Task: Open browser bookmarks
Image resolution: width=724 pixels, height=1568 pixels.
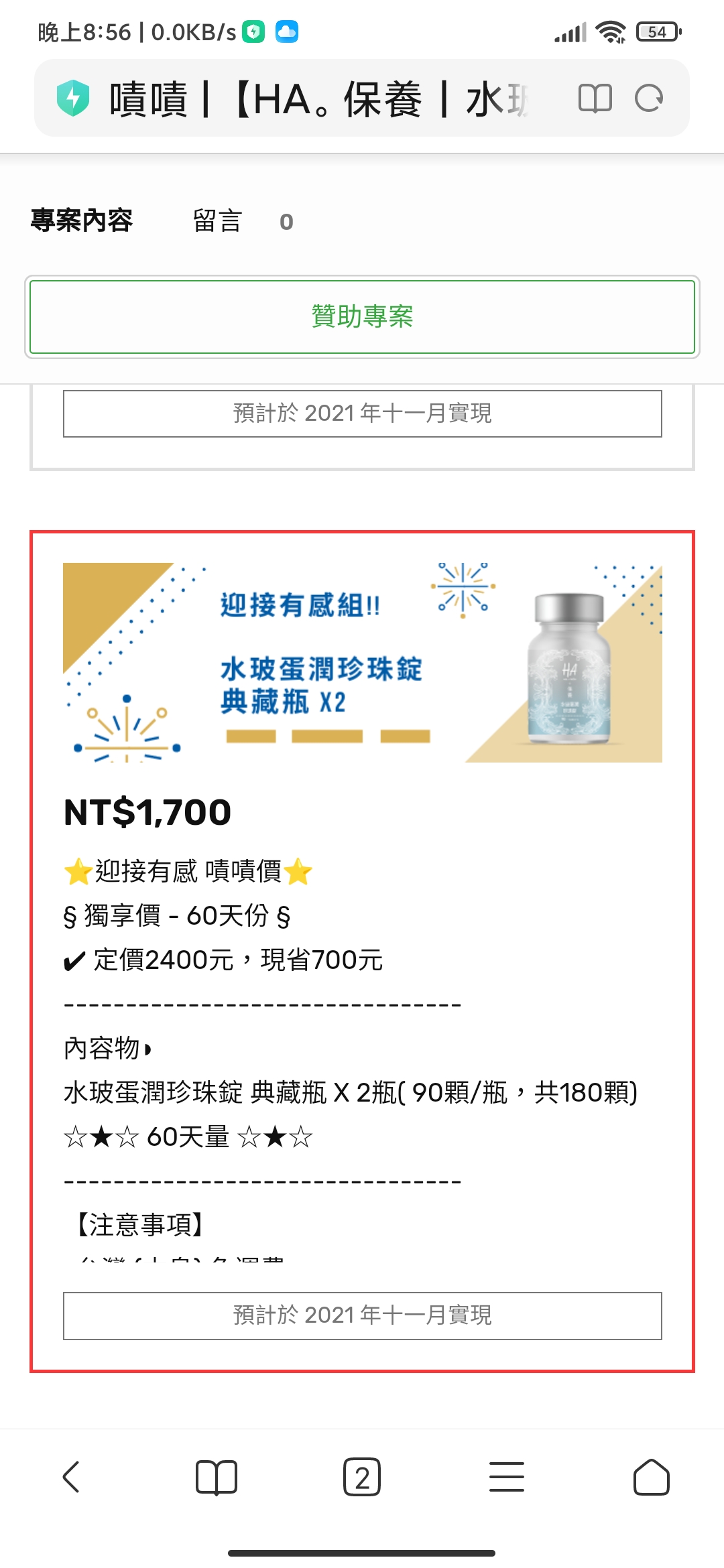Action: point(217,1477)
